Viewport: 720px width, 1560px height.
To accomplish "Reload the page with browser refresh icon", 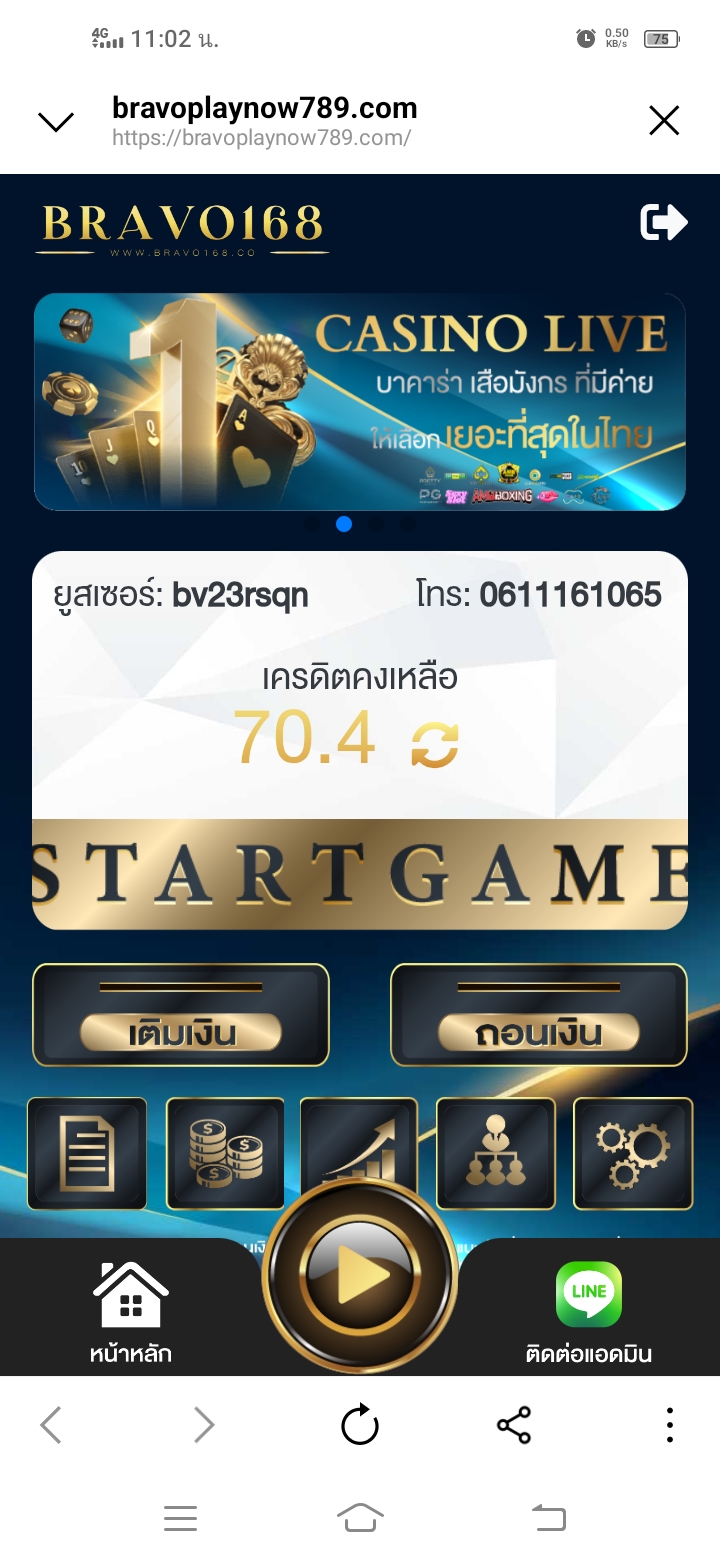I will pyautogui.click(x=360, y=1425).
